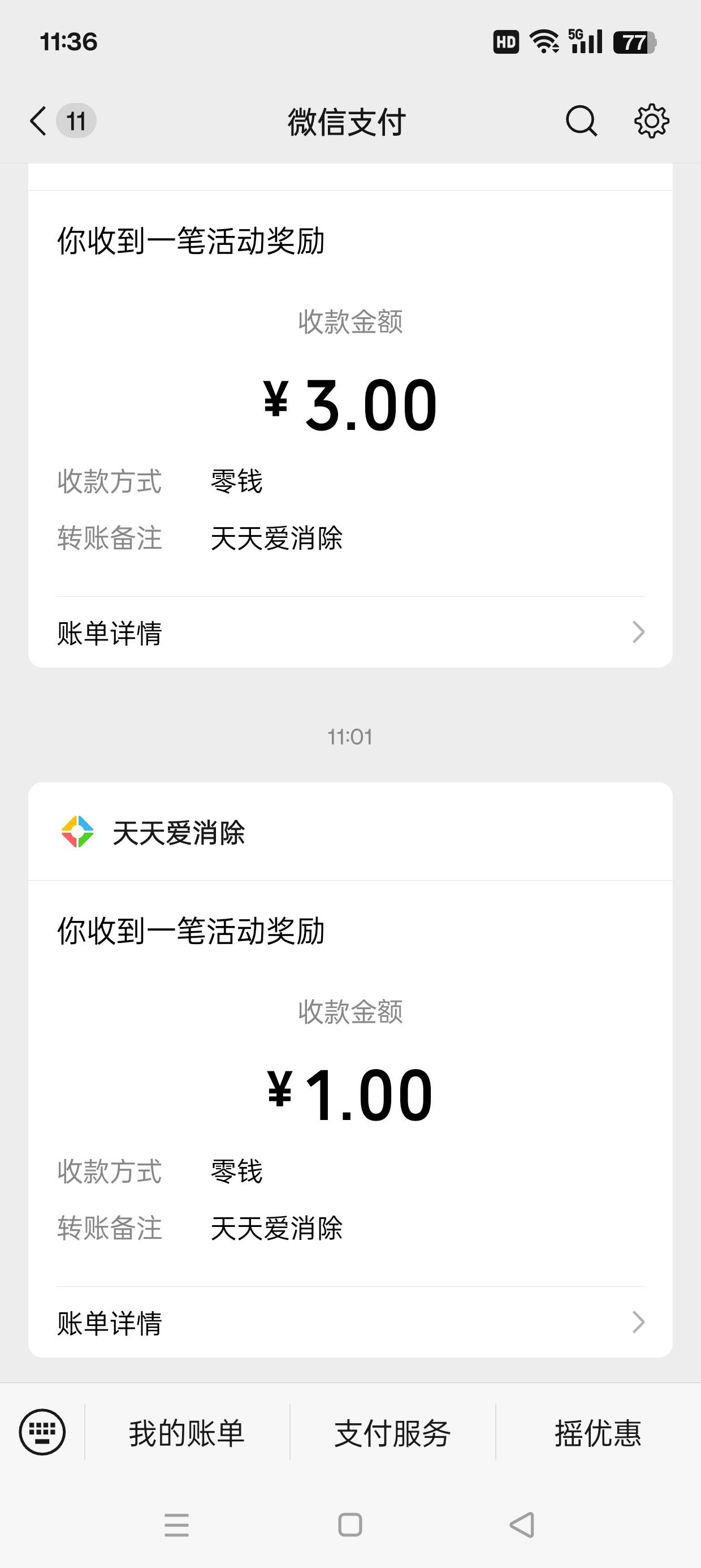The height and width of the screenshot is (1568, 701).
Task: Switch to keyboard input mode
Action: pyautogui.click(x=42, y=1432)
